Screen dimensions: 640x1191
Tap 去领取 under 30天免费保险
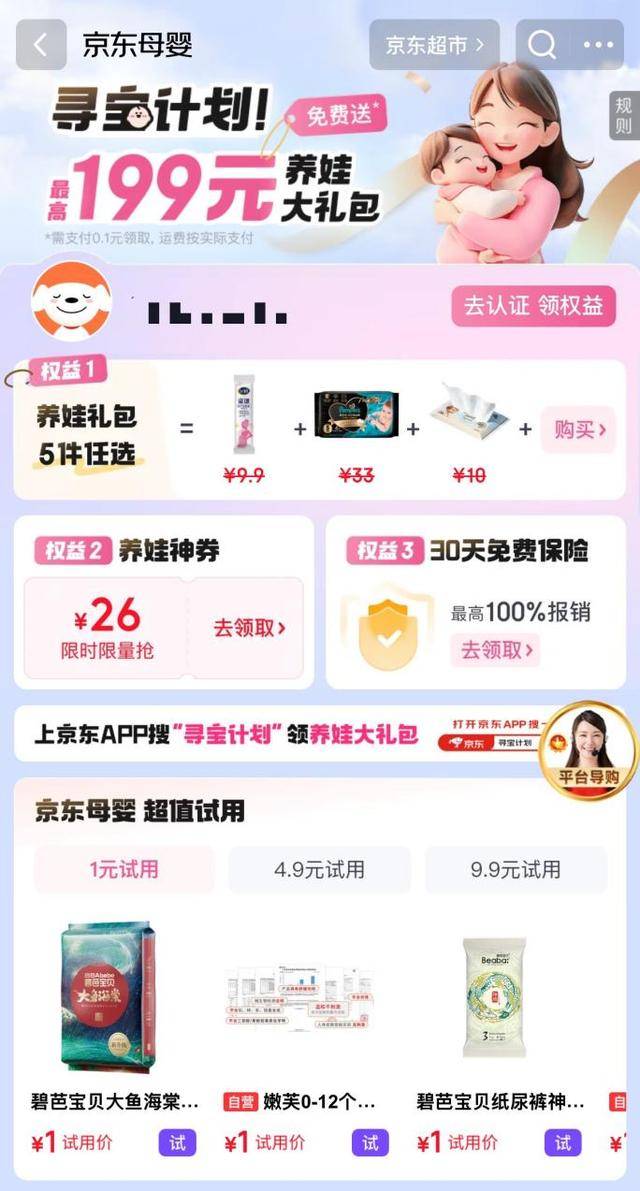497,650
